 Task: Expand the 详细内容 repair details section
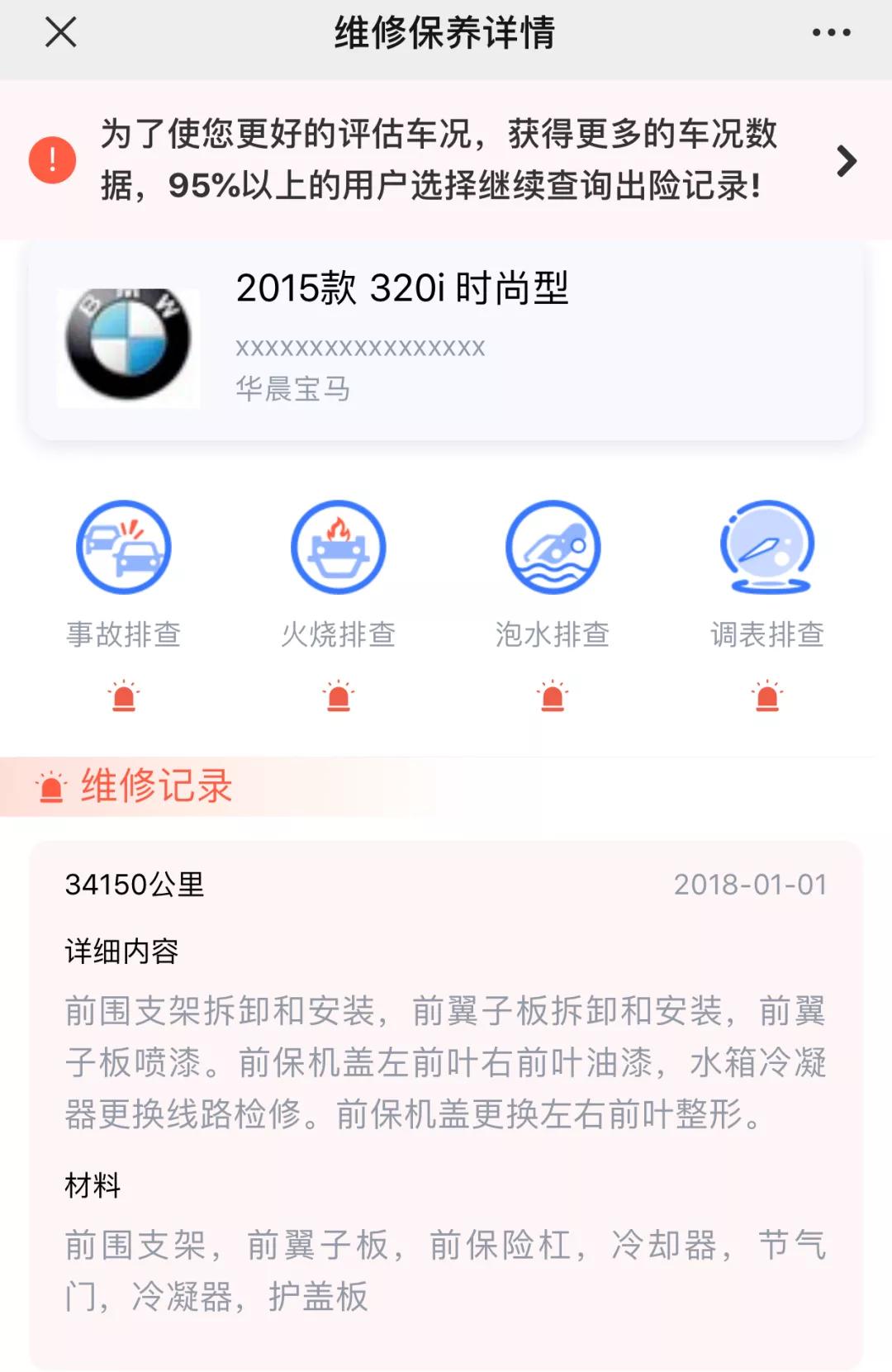coord(122,954)
